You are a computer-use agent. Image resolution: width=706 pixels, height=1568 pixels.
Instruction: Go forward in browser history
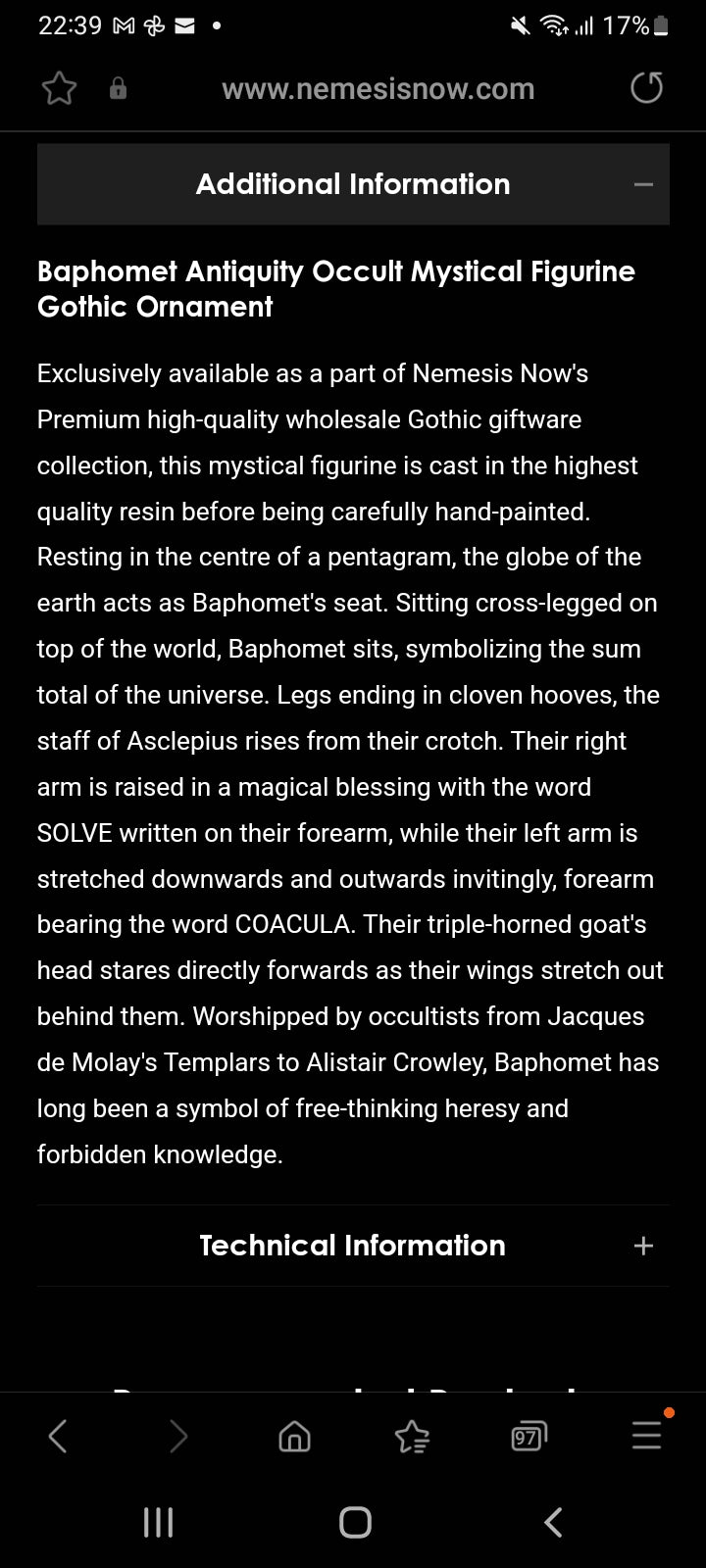[177, 1437]
